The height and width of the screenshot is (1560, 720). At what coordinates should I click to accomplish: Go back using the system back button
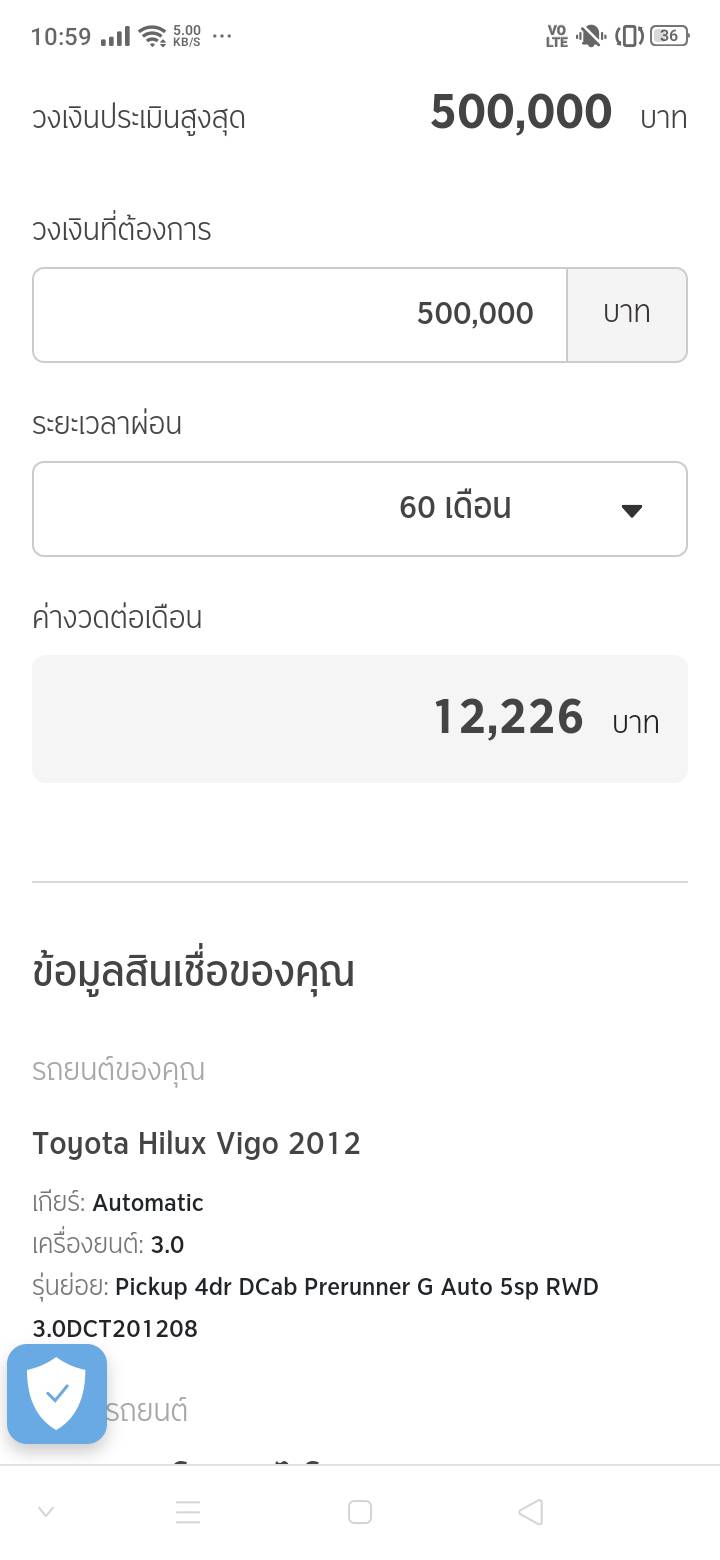pos(531,1512)
